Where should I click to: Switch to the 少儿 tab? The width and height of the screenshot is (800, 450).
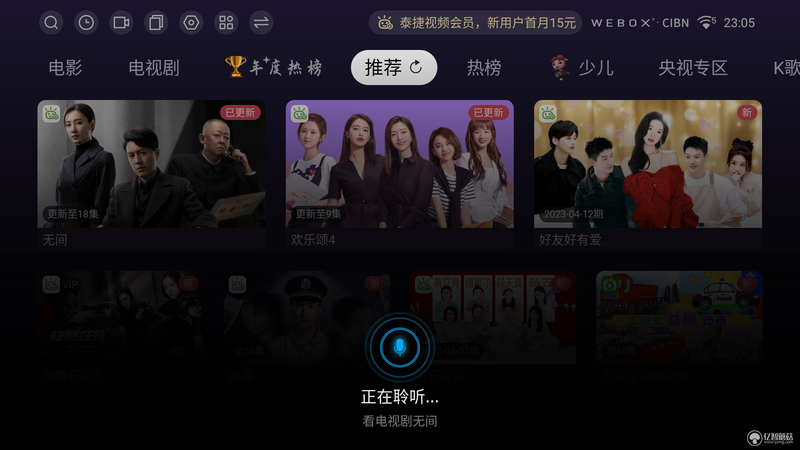tap(582, 68)
